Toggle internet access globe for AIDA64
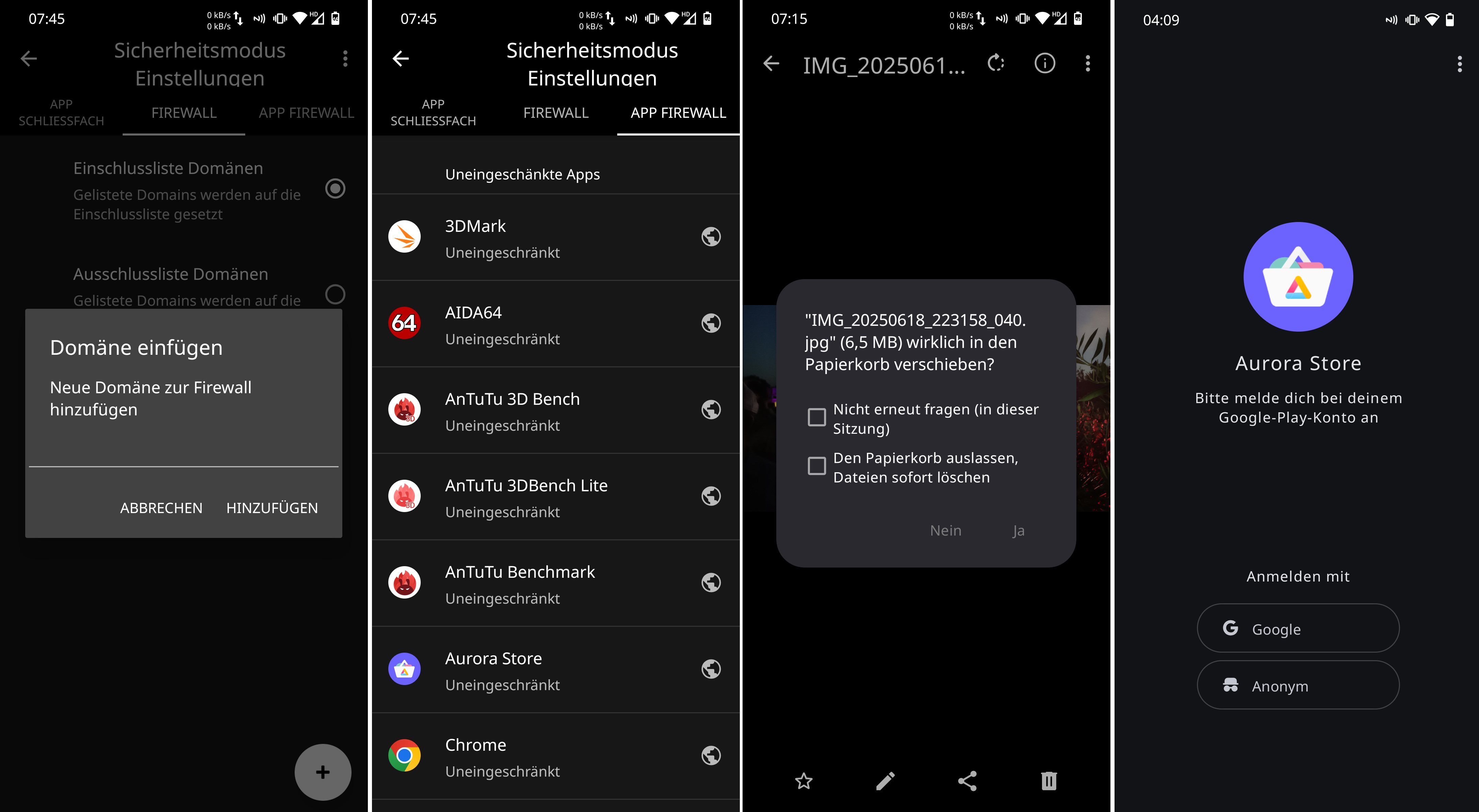The image size is (1479, 812). click(711, 324)
